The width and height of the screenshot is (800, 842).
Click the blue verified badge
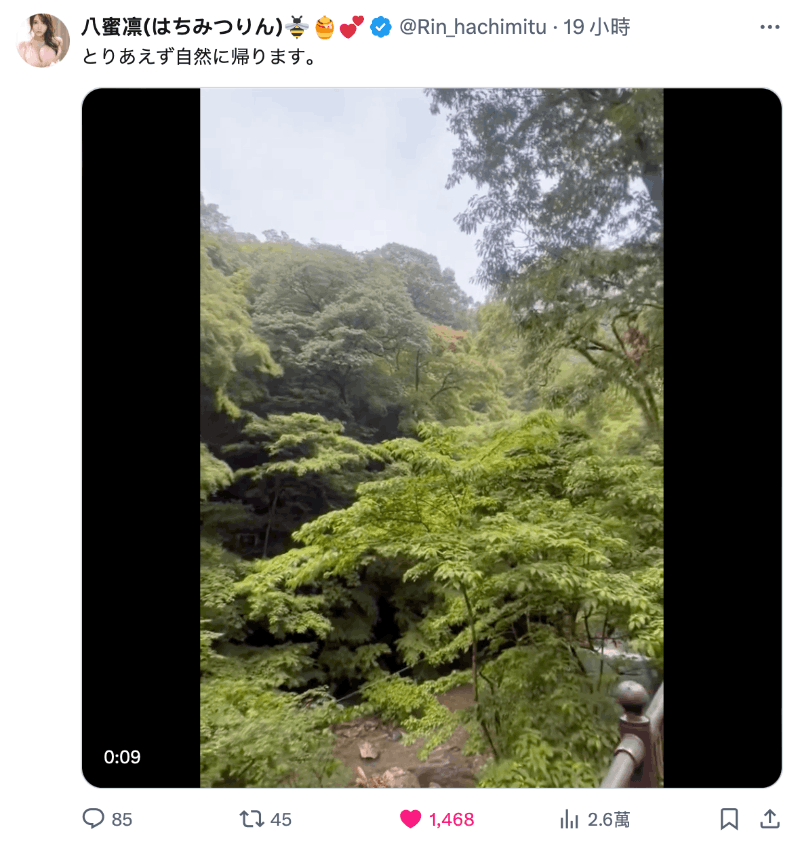(x=378, y=29)
